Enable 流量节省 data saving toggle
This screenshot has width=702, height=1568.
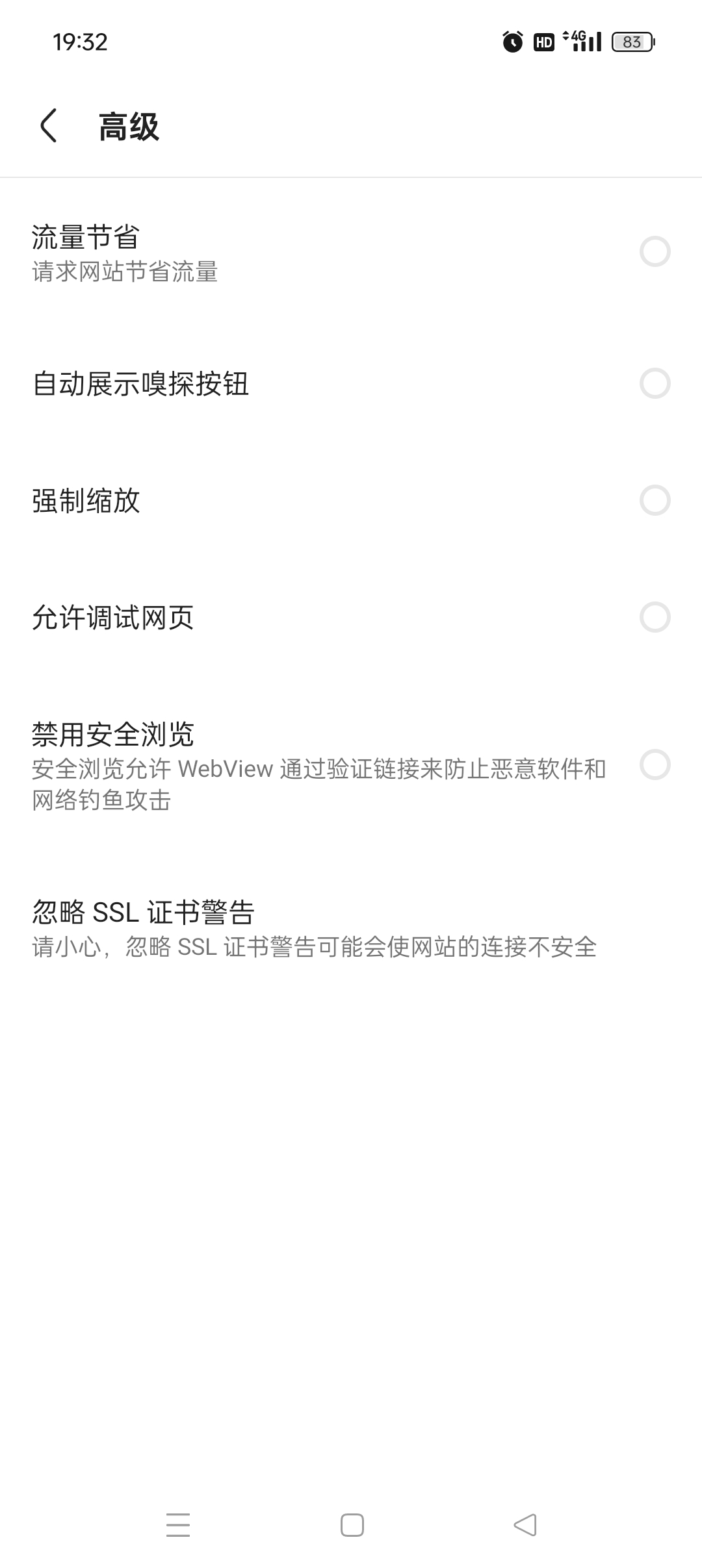click(655, 249)
